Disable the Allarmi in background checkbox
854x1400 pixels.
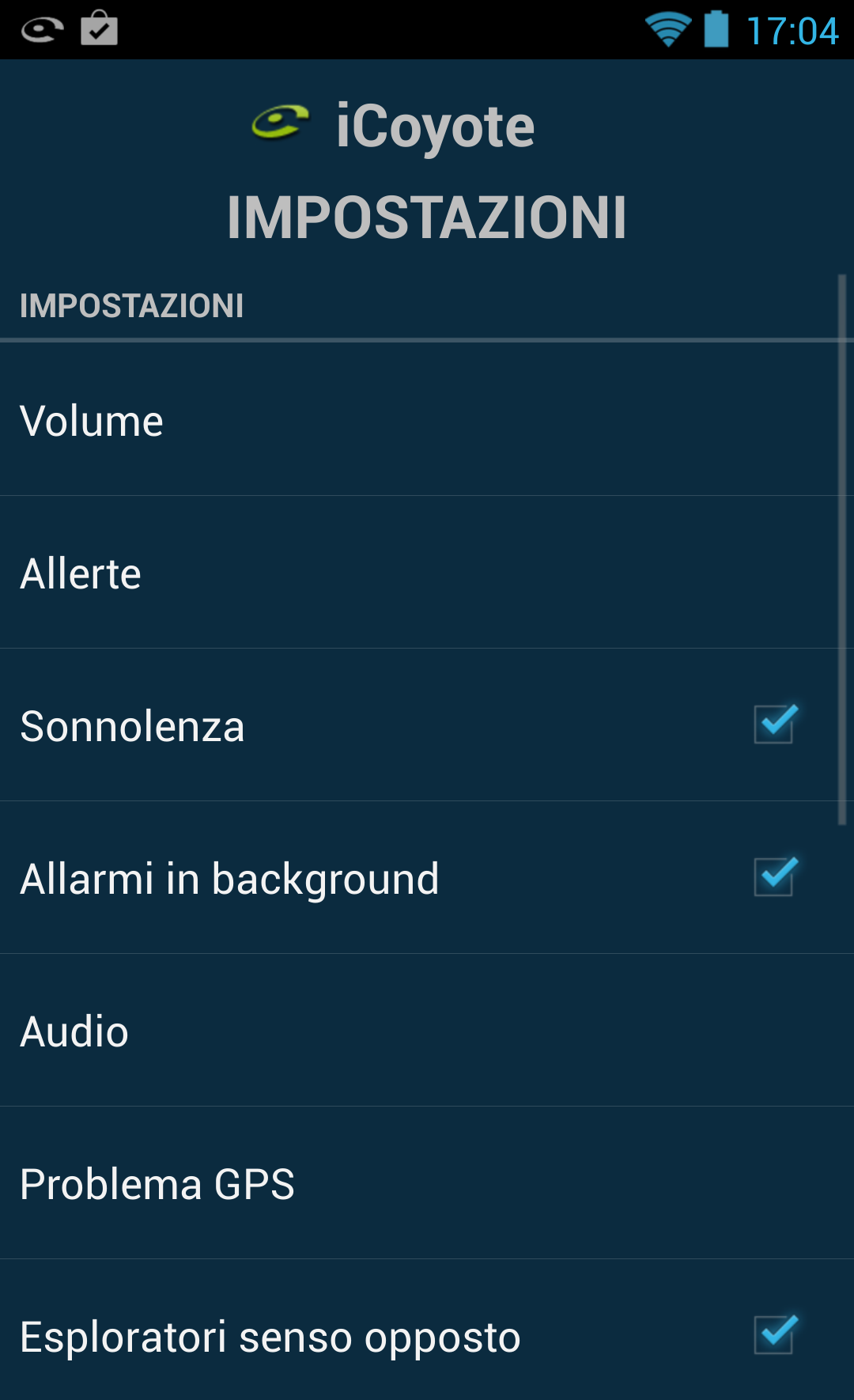coord(775,877)
